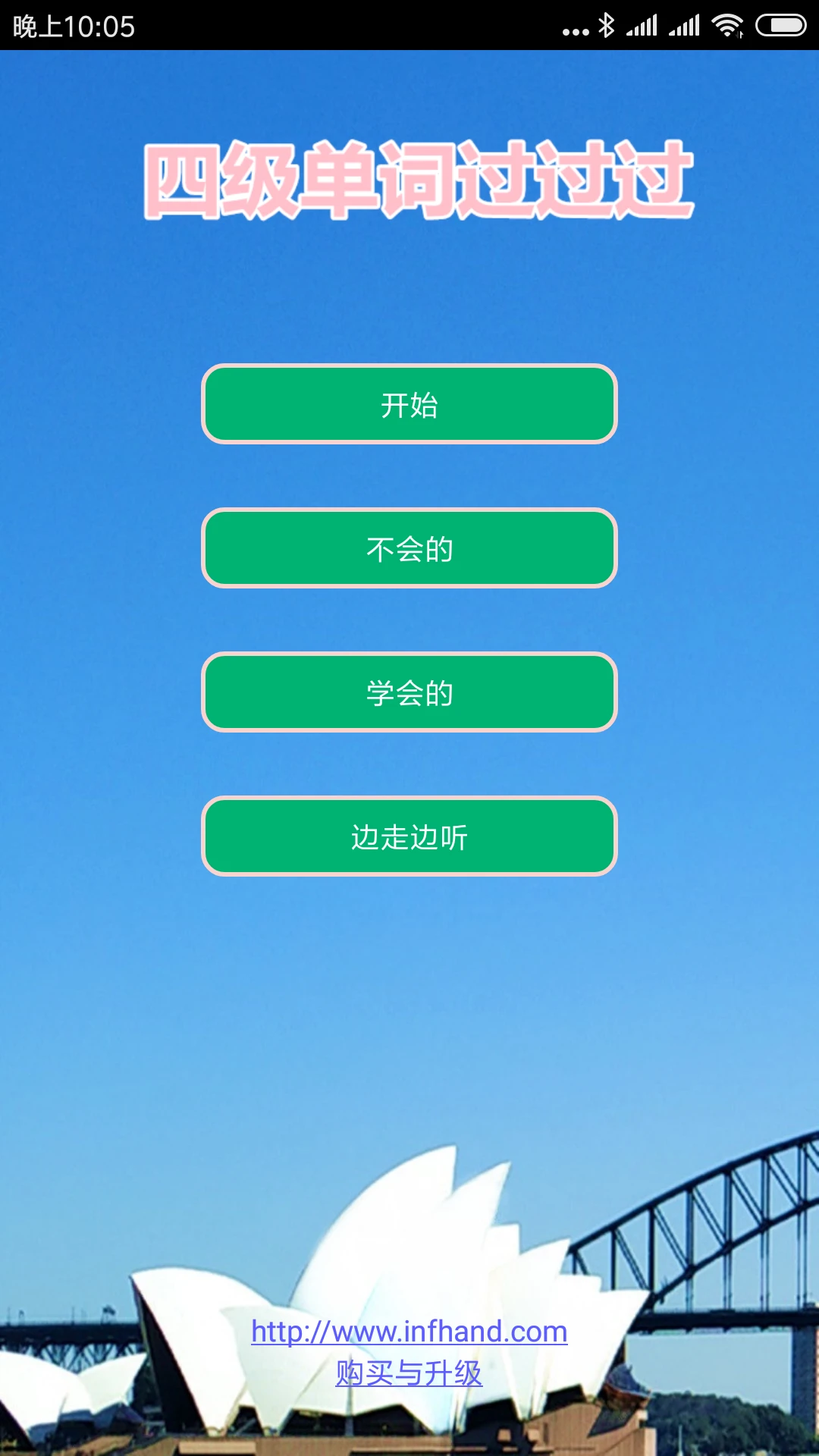Choose 不会的 to review unknown words
819x1456 pixels.
pyautogui.click(x=409, y=548)
